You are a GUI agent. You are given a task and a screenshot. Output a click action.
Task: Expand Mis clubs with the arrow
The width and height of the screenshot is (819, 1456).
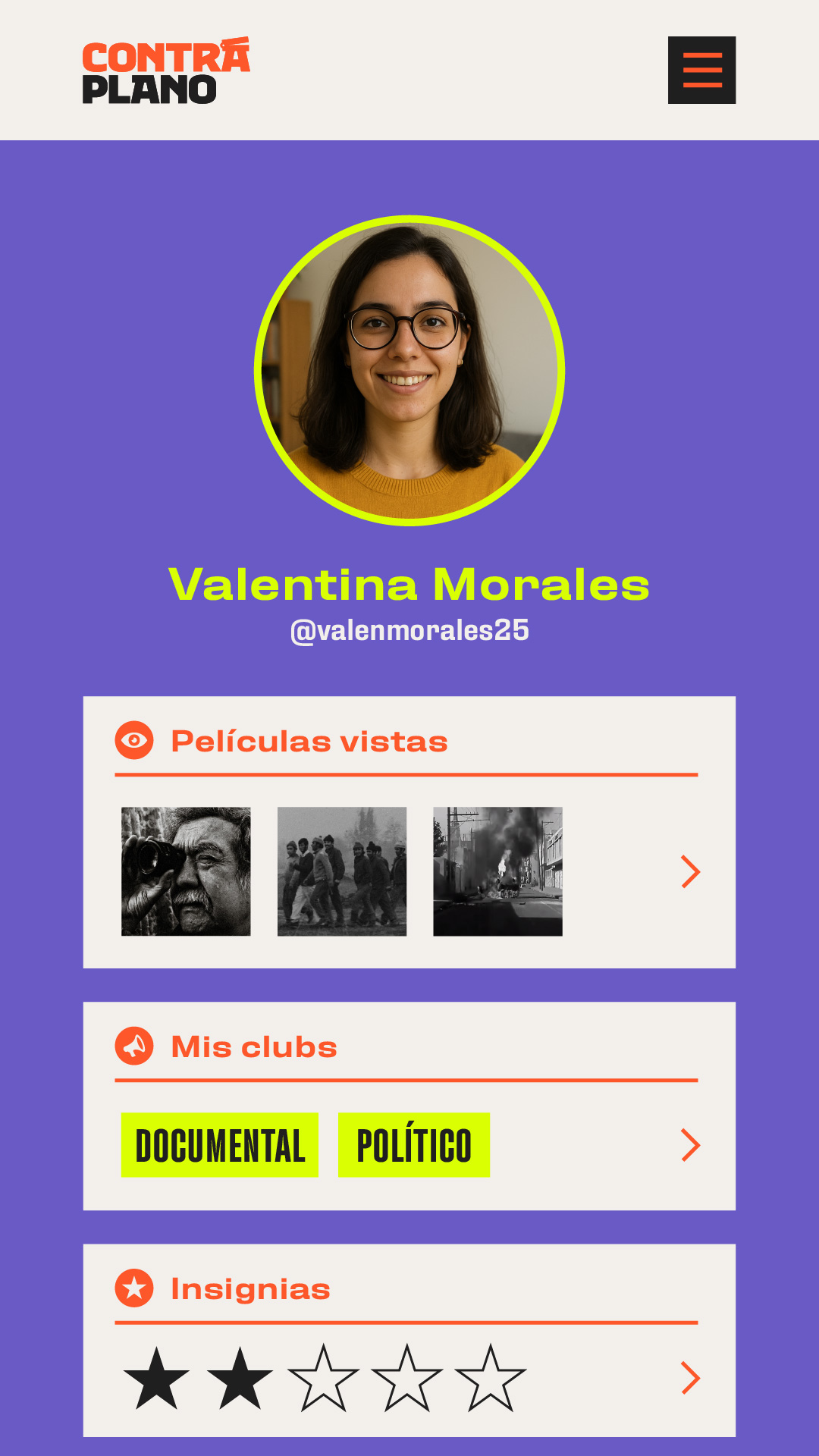point(690,1145)
